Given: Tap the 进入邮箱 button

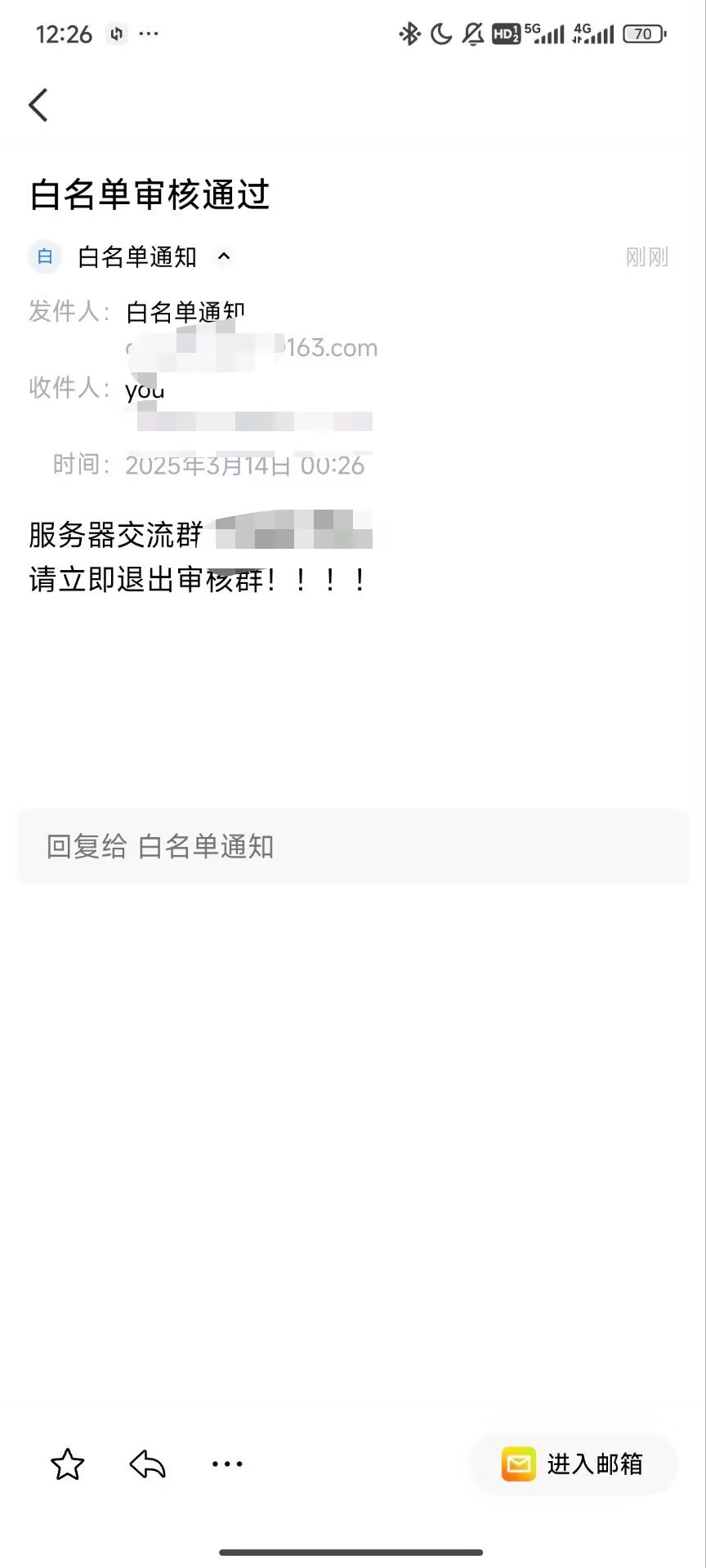Looking at the screenshot, I should (x=574, y=1464).
